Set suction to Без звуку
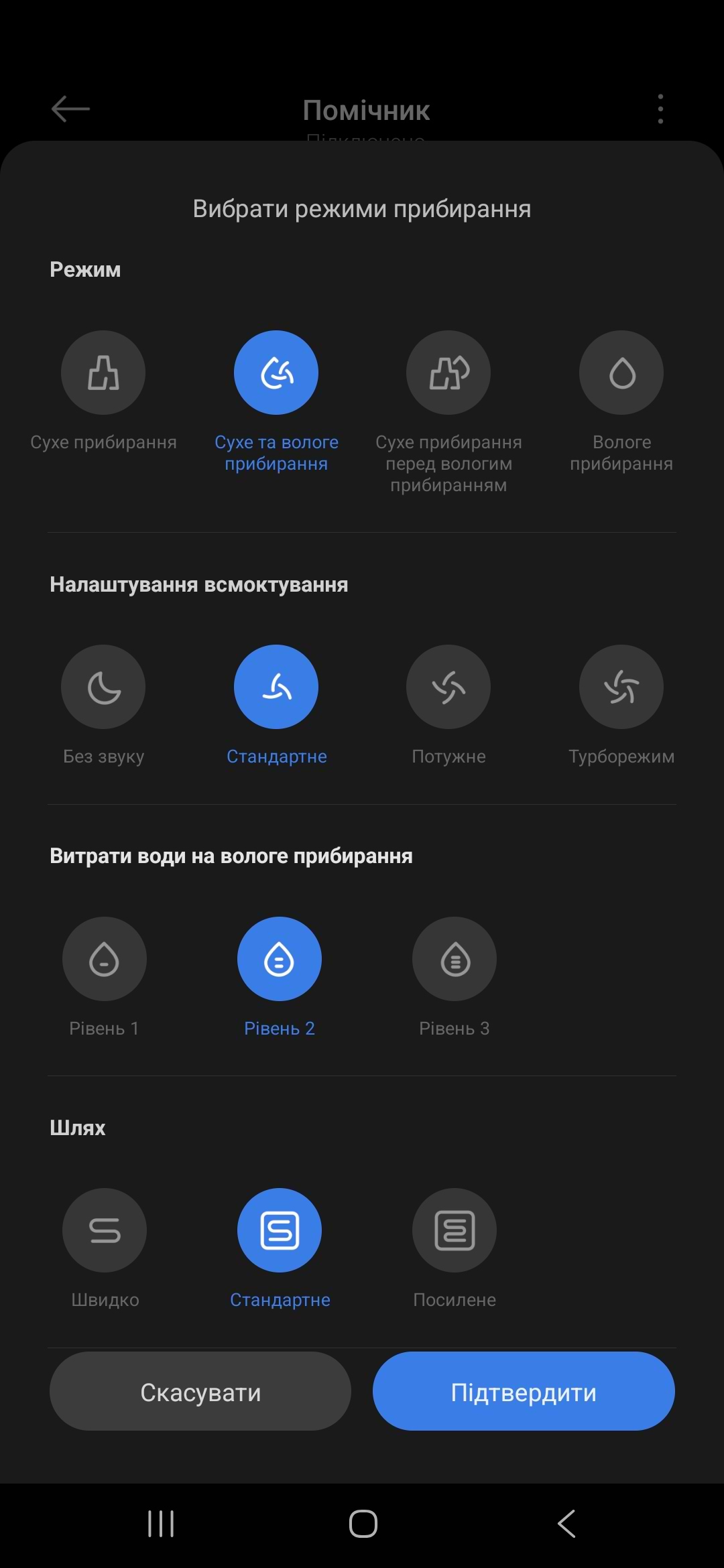 pyautogui.click(x=103, y=687)
